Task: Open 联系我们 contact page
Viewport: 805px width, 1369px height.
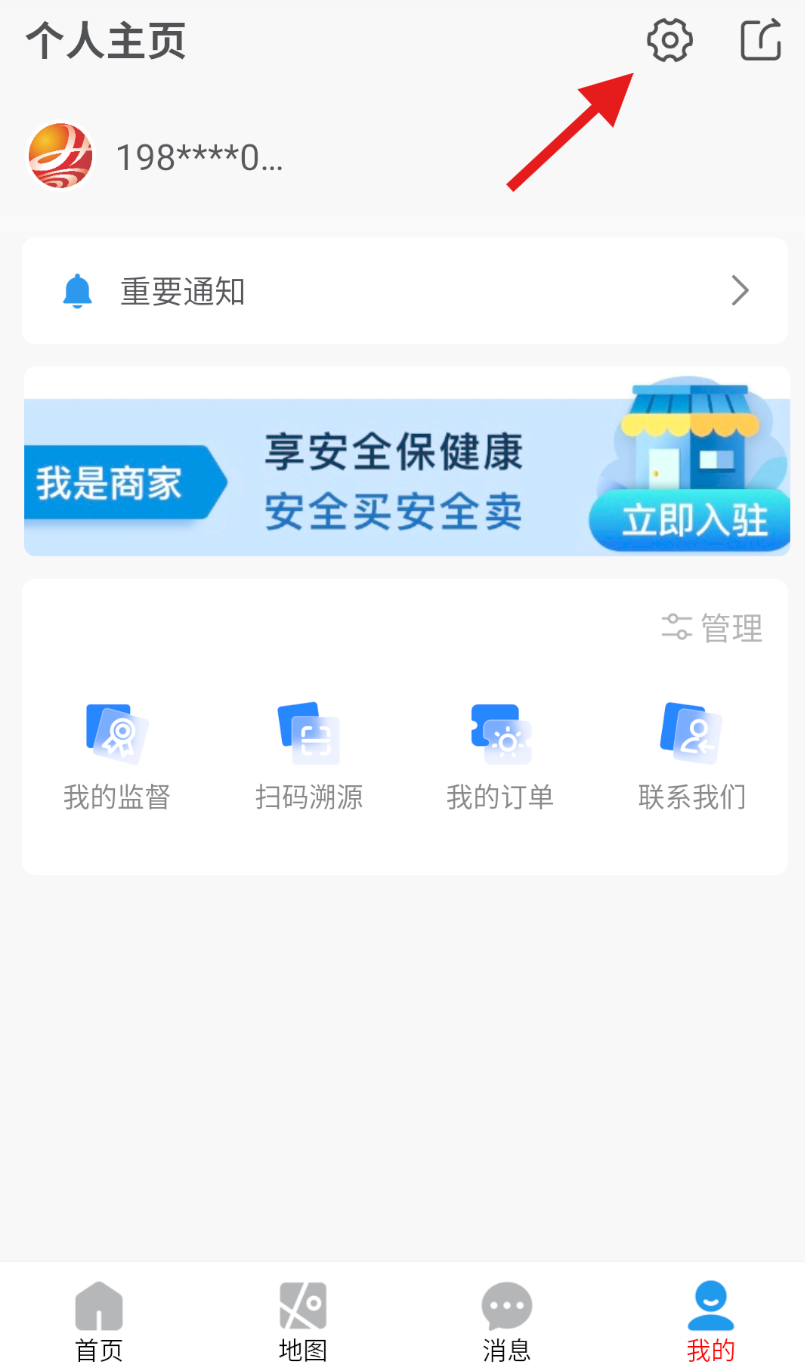Action: point(692,756)
